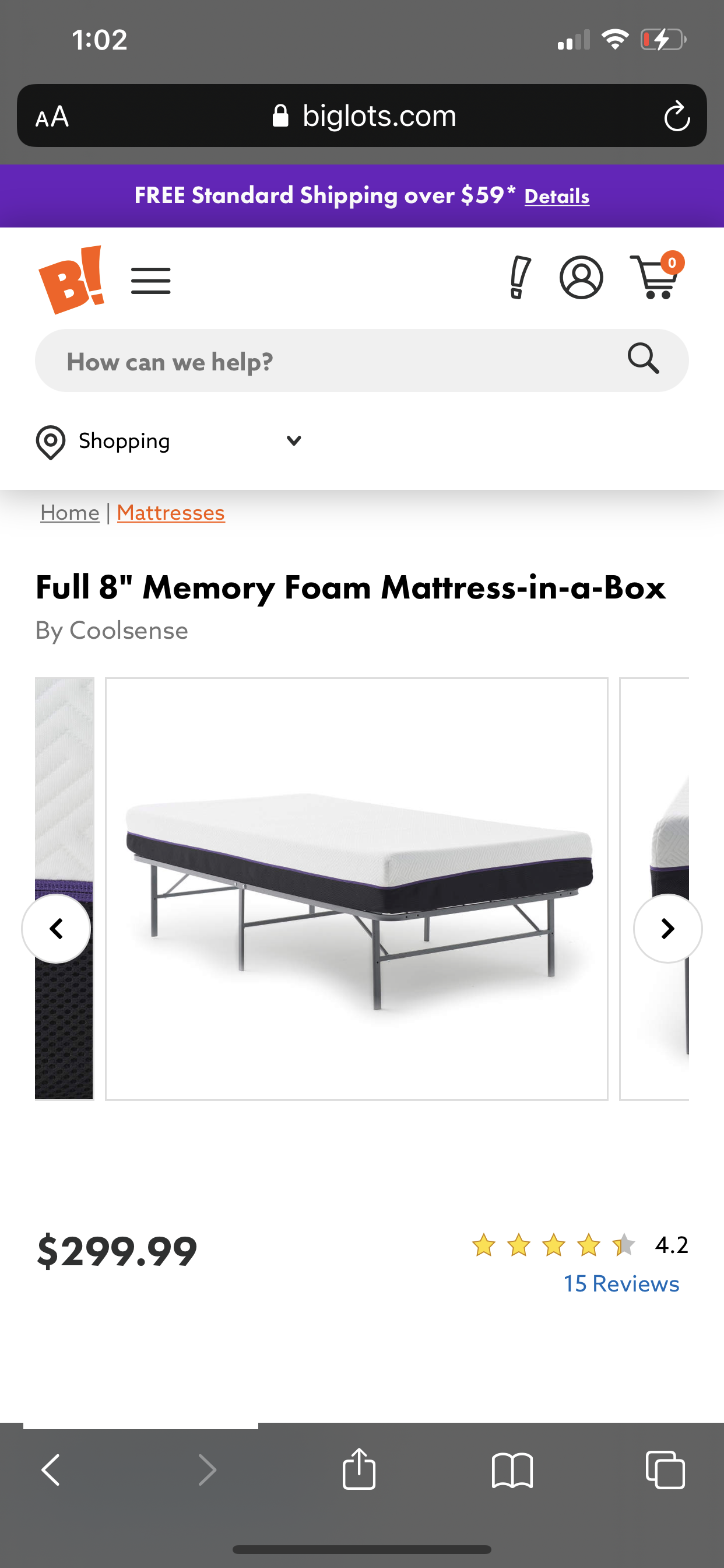Open the AA reader text options

click(52, 116)
